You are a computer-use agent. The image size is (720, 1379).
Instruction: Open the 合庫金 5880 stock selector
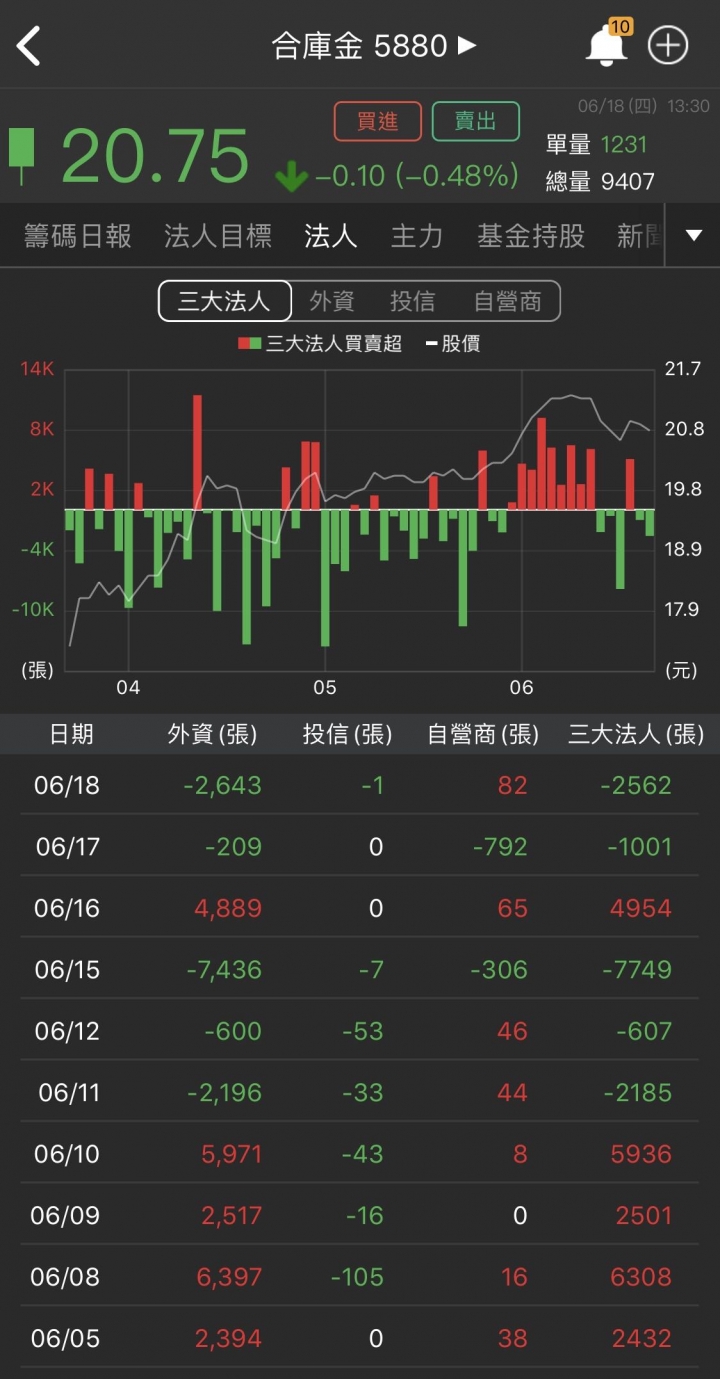(374, 46)
